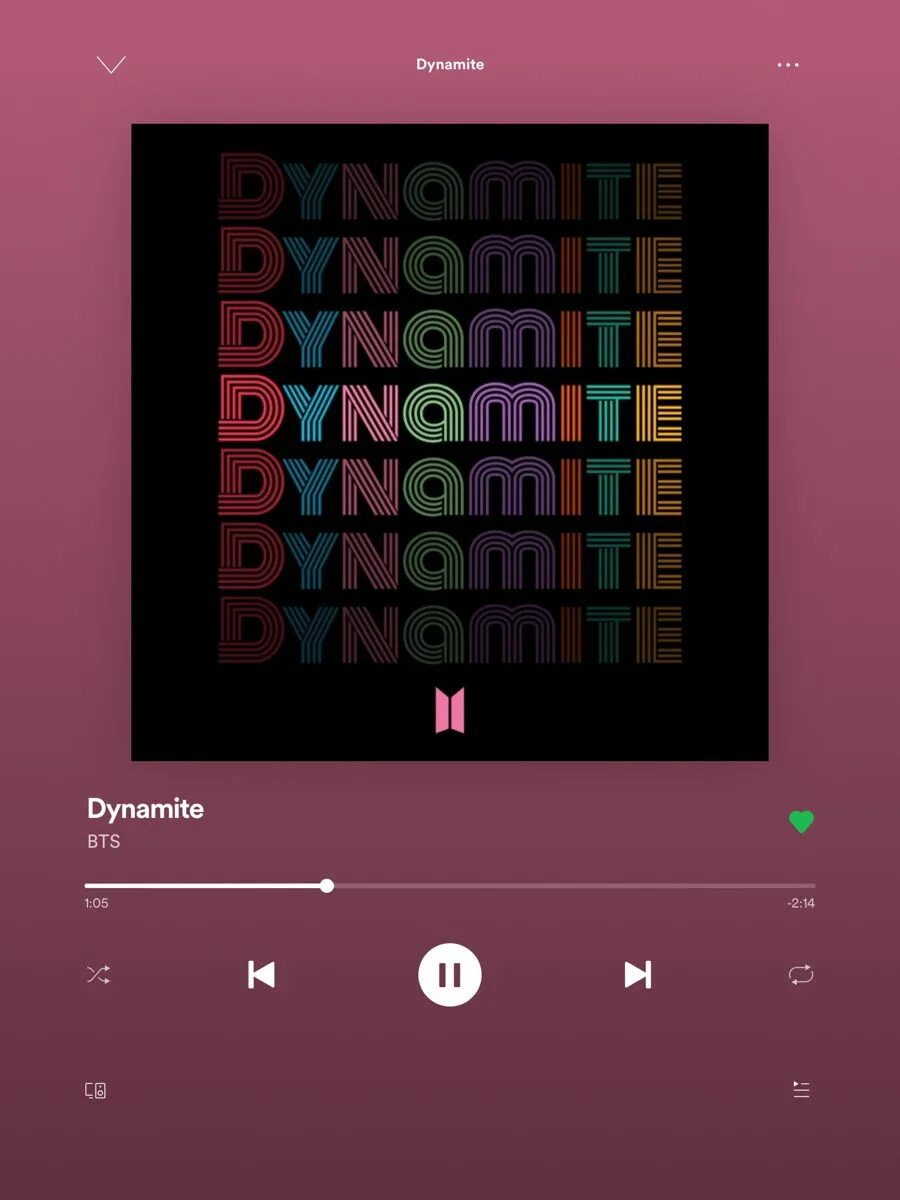Toggle shuffle mode

pyautogui.click(x=98, y=974)
